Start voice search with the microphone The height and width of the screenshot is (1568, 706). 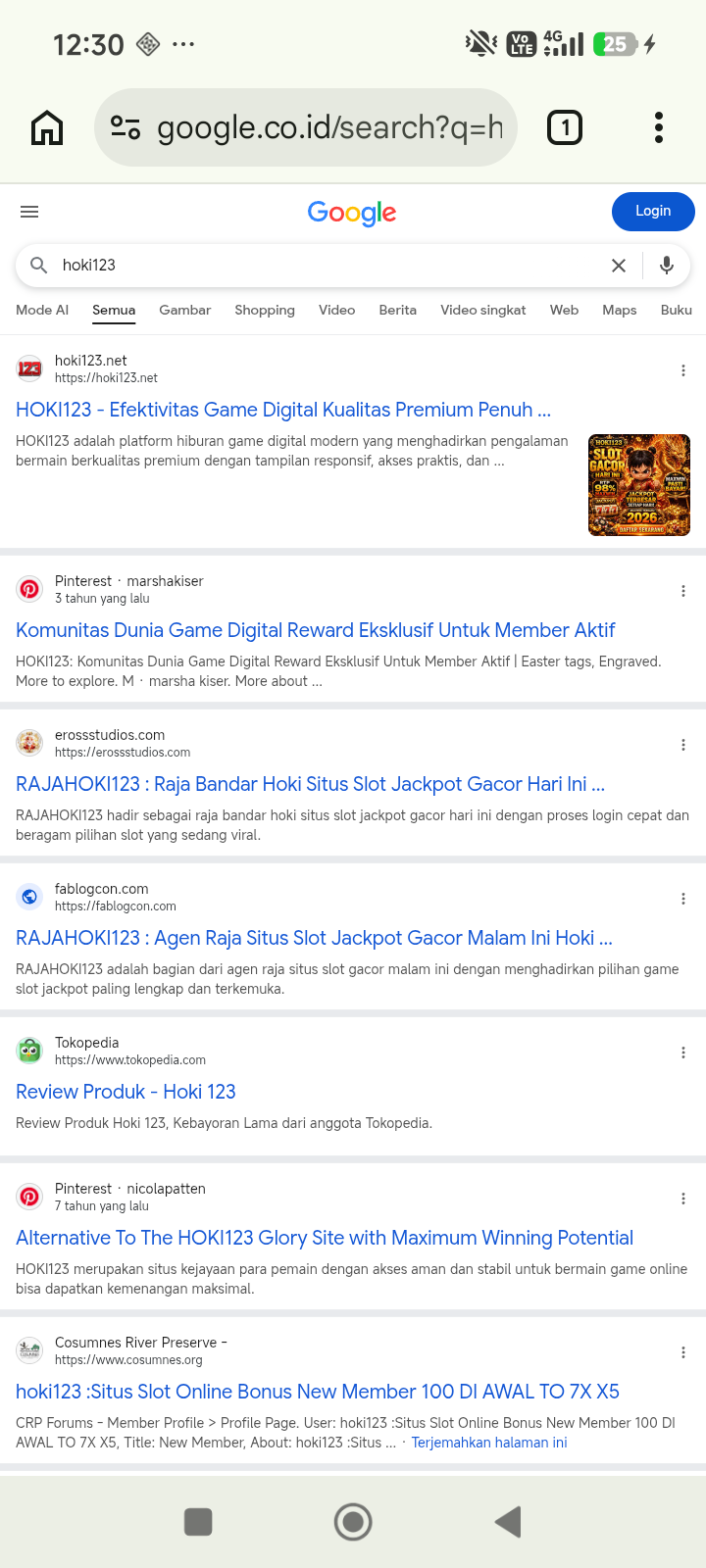[x=667, y=266]
